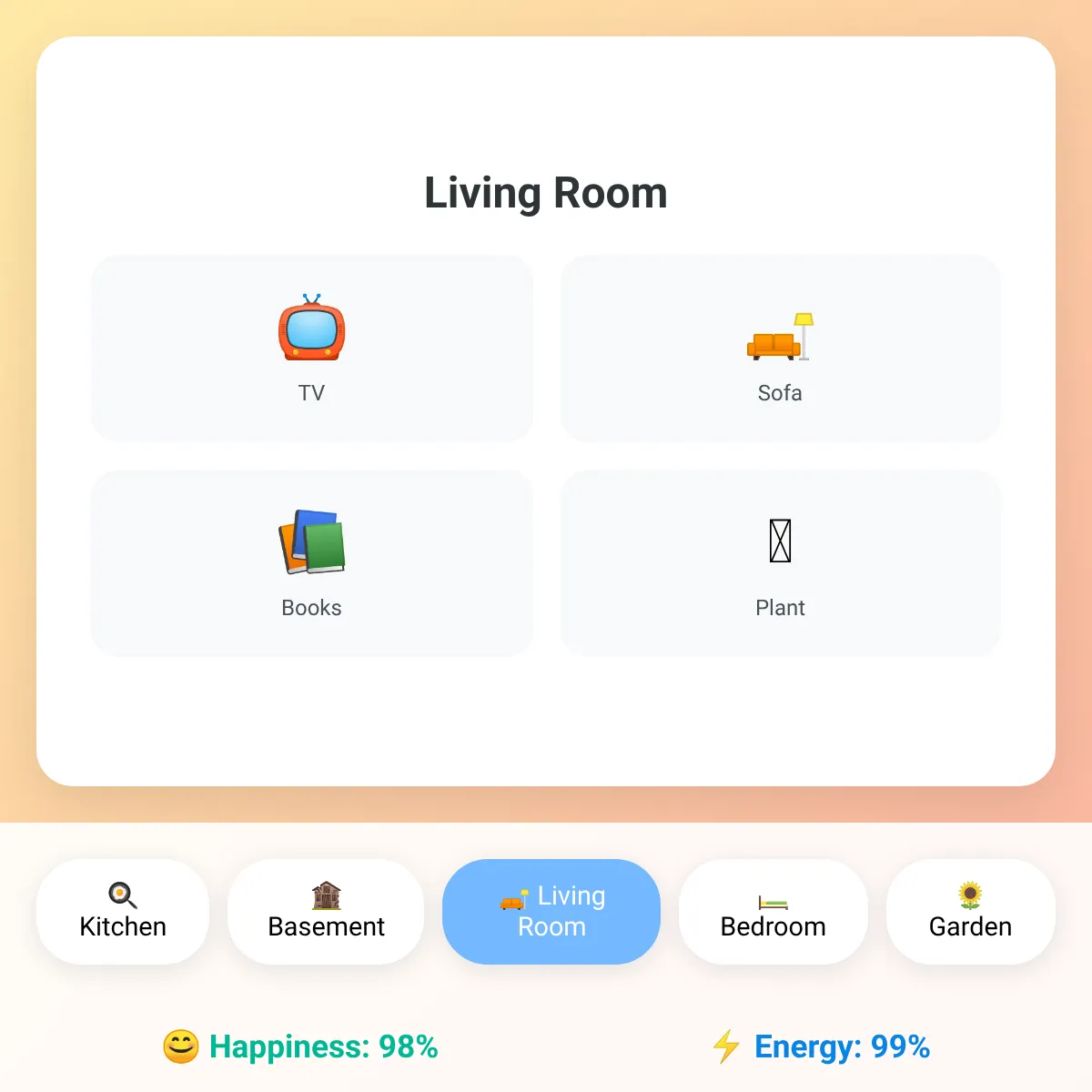Select the Sofa card

pyautogui.click(x=781, y=349)
